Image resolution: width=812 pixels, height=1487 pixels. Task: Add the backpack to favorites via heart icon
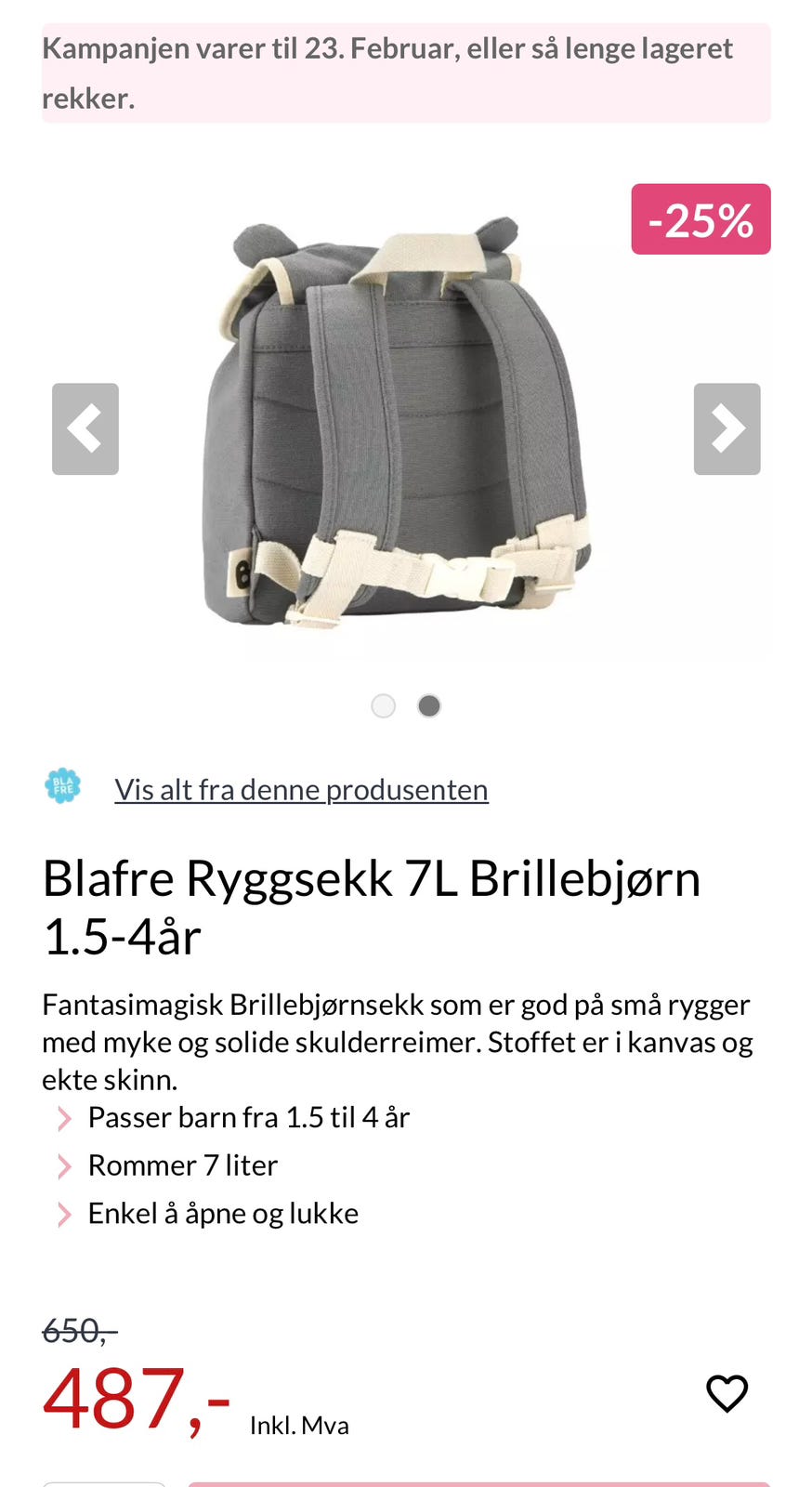(x=727, y=1393)
